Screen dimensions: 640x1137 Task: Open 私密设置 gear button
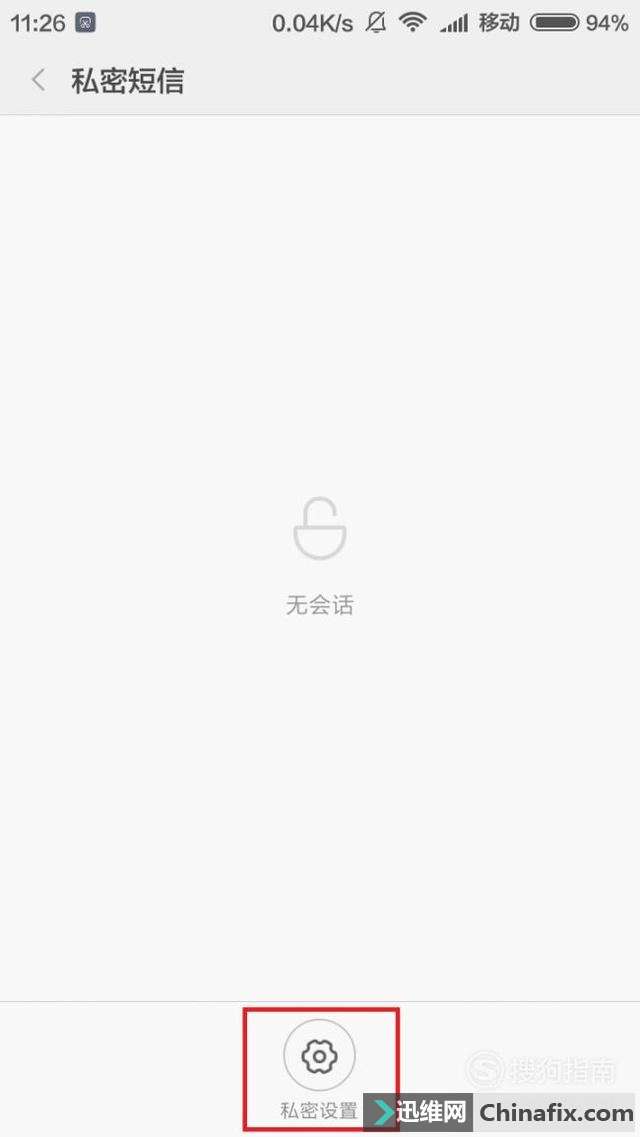tap(319, 1055)
